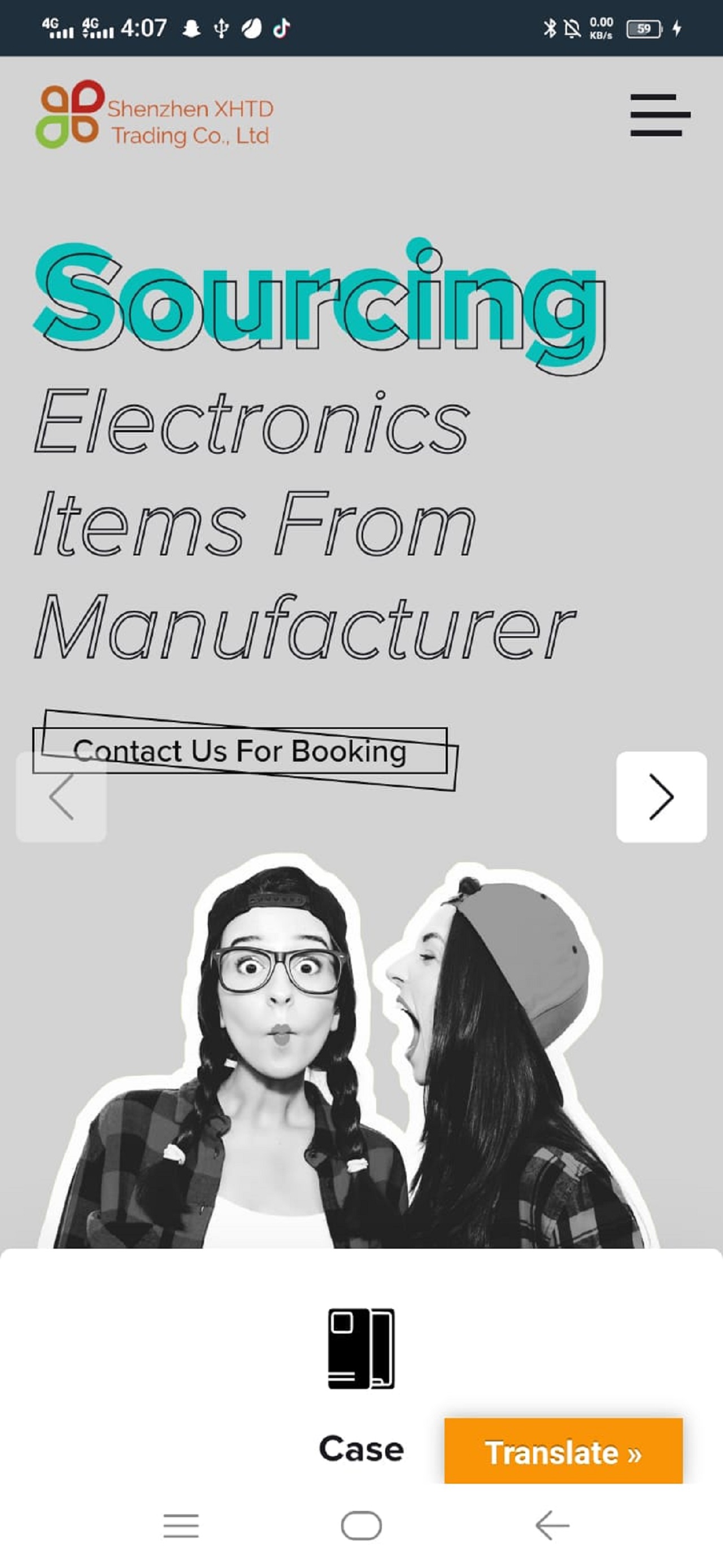Tap Contact Us For Booking button
The height and width of the screenshot is (1568, 723).
241,750
